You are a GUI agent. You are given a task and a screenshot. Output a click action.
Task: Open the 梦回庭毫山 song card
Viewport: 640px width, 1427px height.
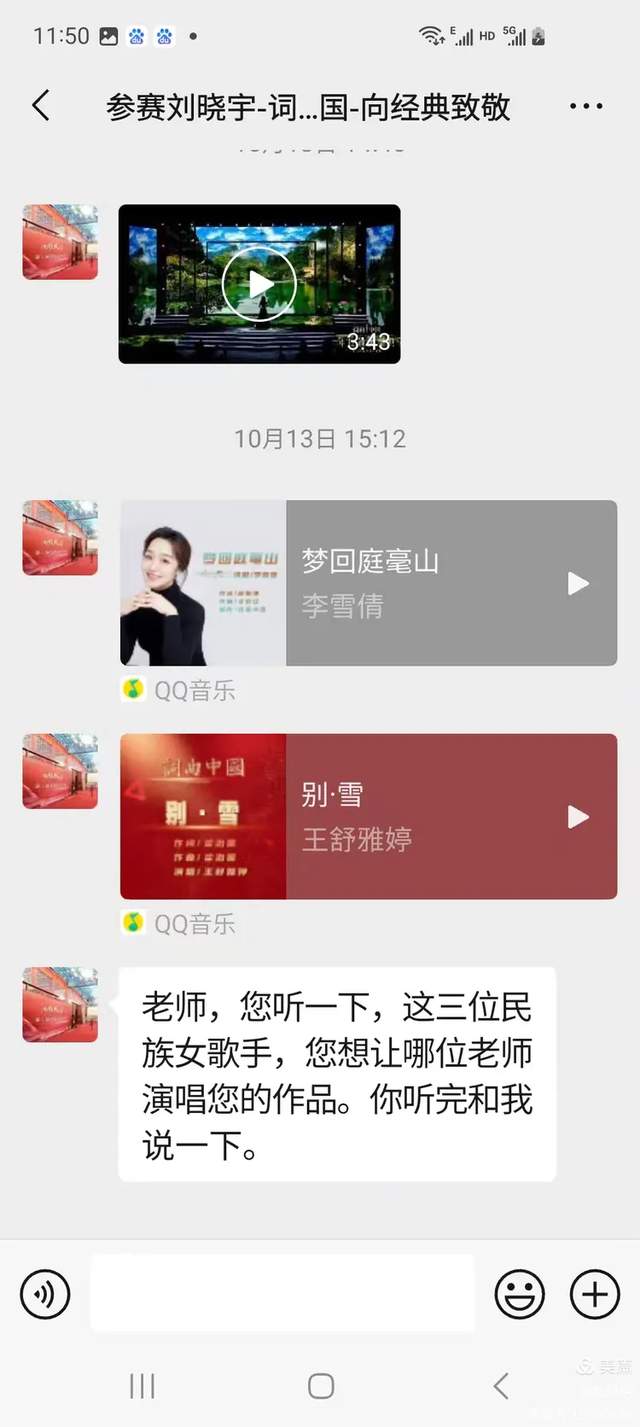(400, 583)
